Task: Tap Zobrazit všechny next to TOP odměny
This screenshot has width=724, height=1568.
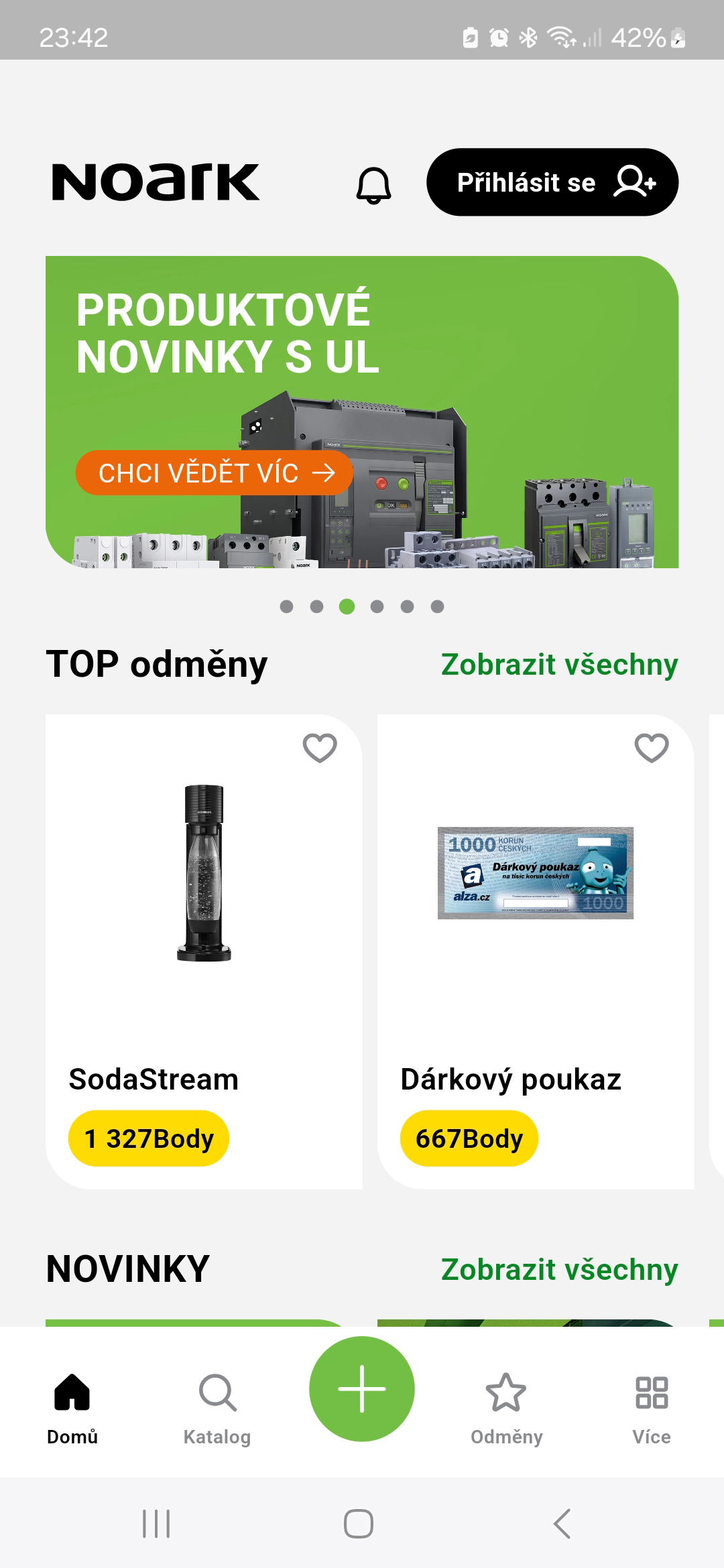Action: coord(559,665)
